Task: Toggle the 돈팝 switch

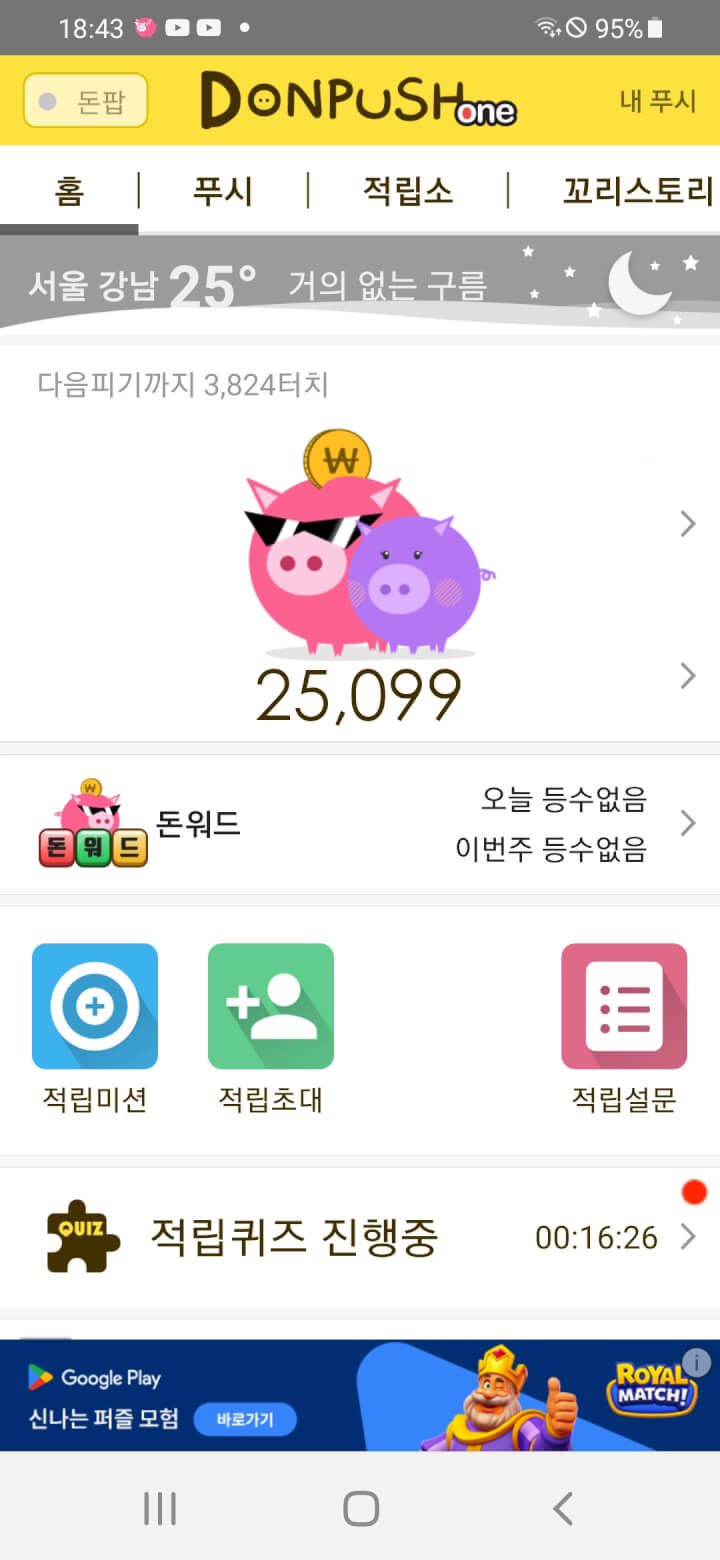Action: pyautogui.click(x=85, y=101)
